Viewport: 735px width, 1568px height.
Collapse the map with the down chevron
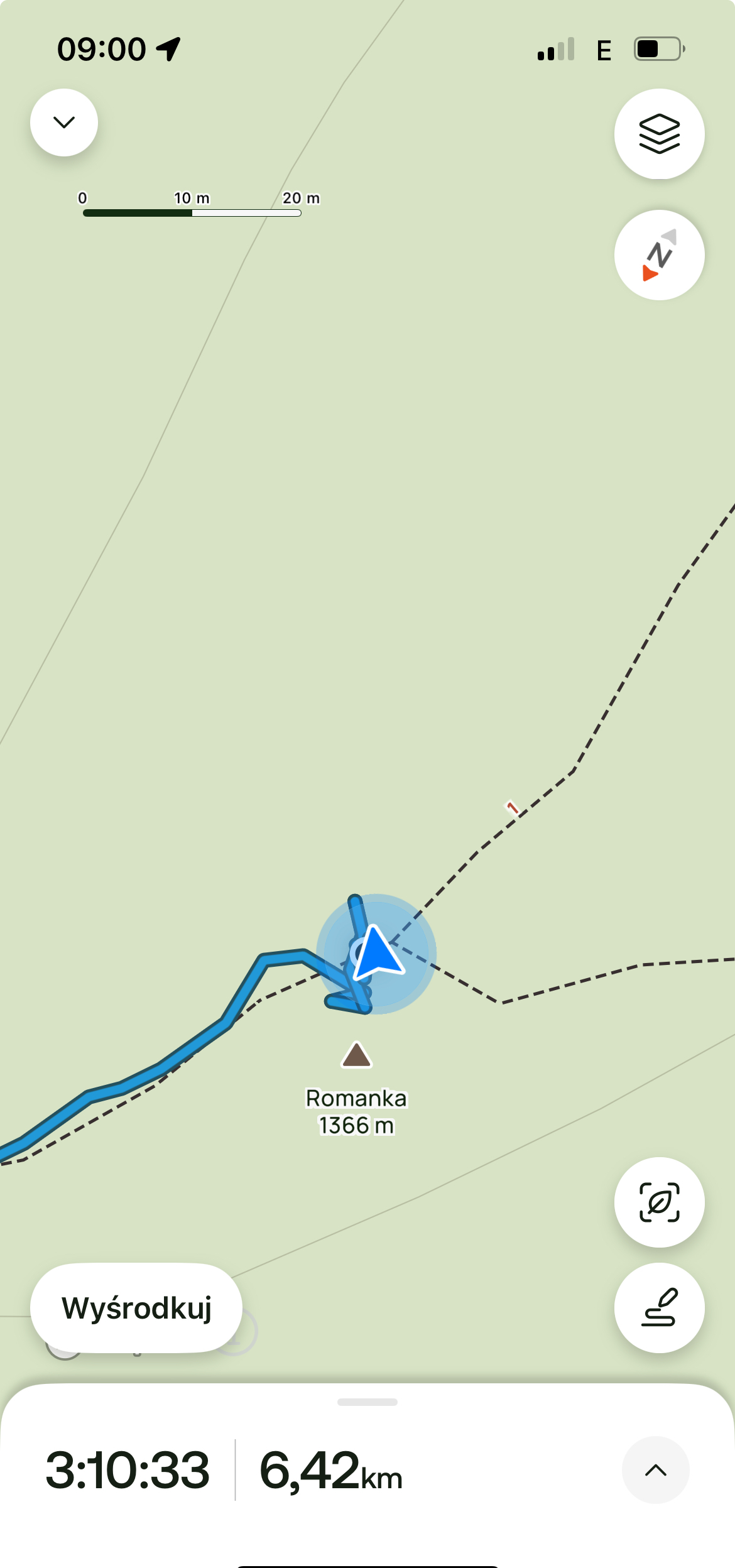click(64, 122)
